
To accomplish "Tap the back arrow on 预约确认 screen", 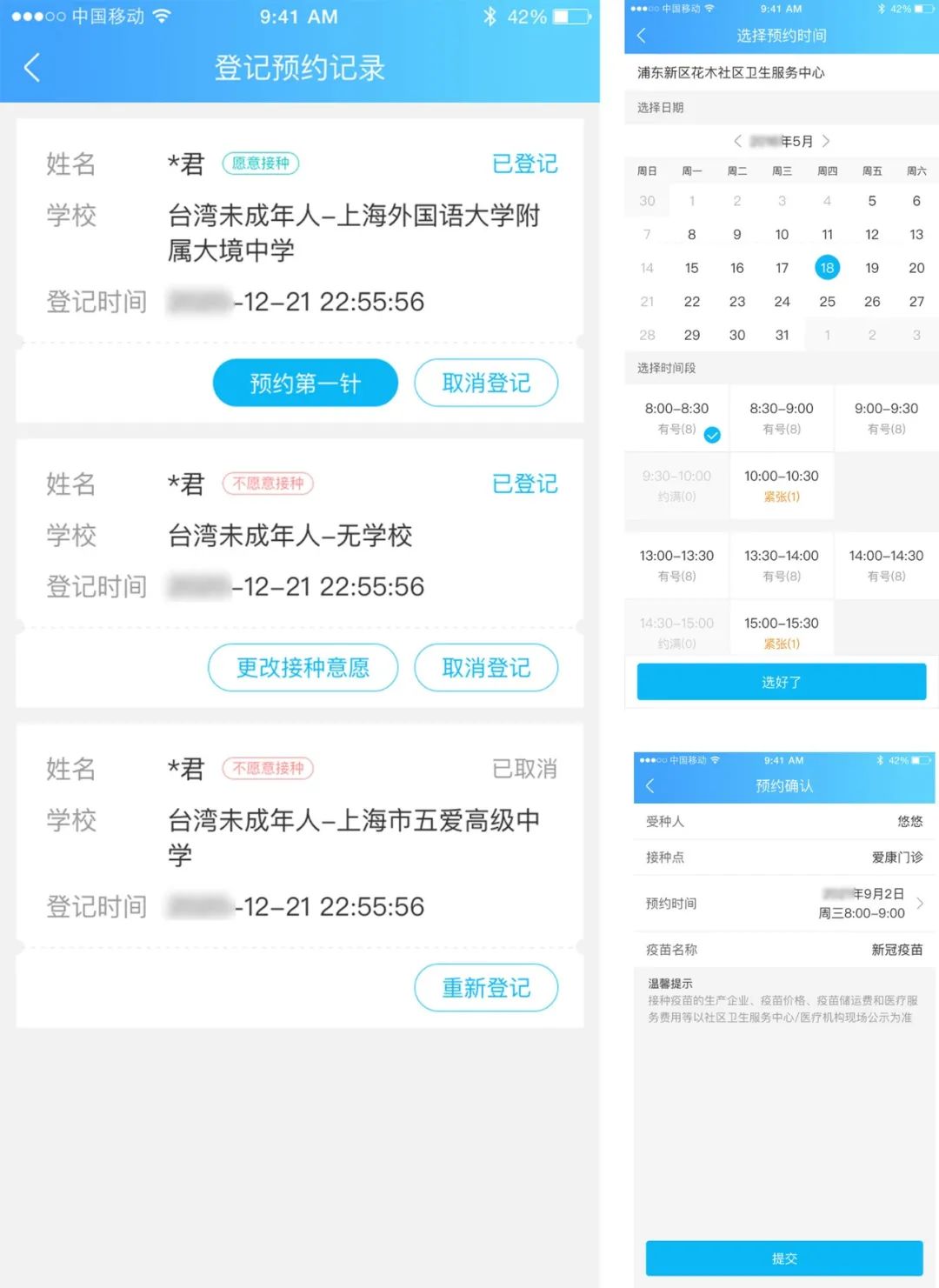I will 649,784.
